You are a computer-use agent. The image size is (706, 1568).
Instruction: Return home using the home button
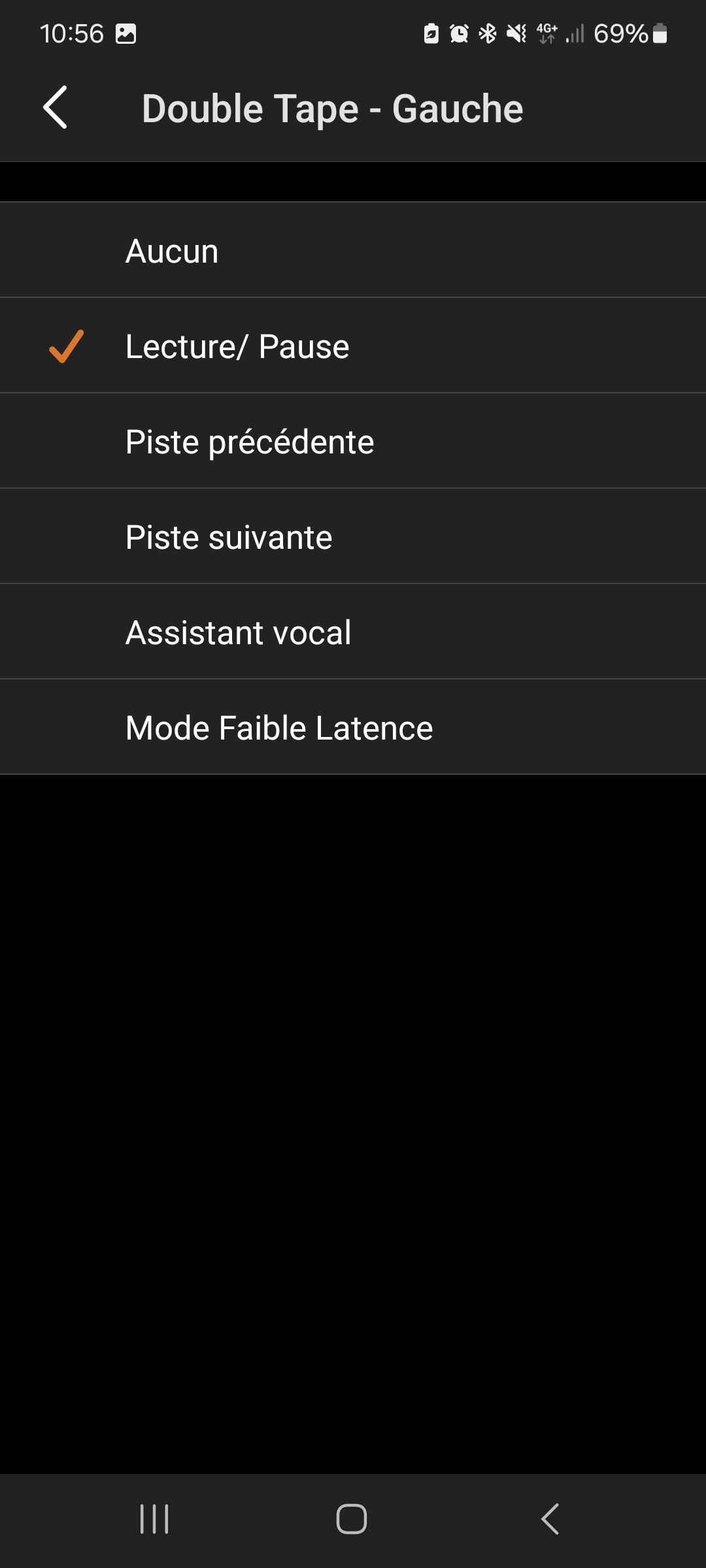coord(352,1518)
